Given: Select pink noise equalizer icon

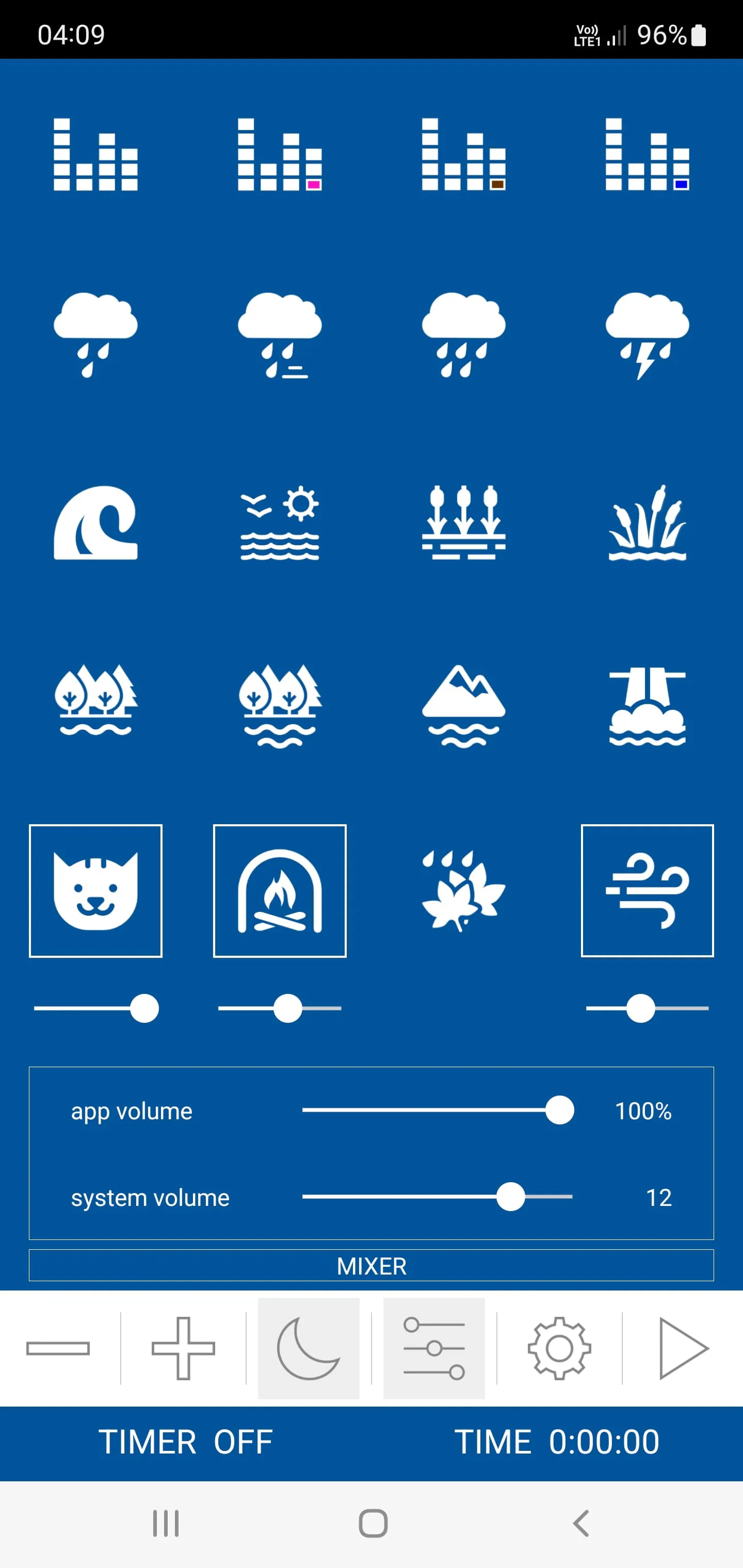Looking at the screenshot, I should click(280, 155).
